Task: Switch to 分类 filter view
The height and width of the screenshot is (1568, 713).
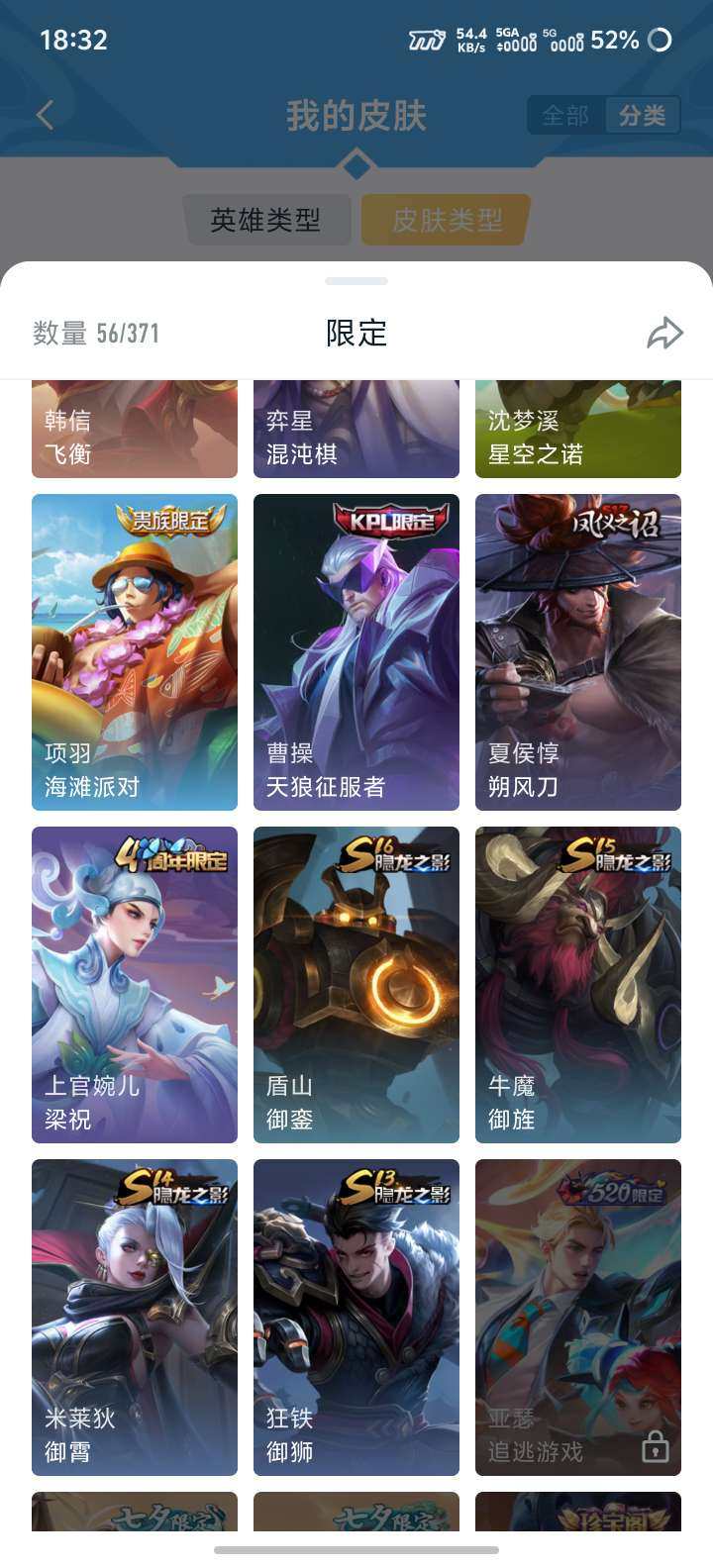Action: click(641, 115)
